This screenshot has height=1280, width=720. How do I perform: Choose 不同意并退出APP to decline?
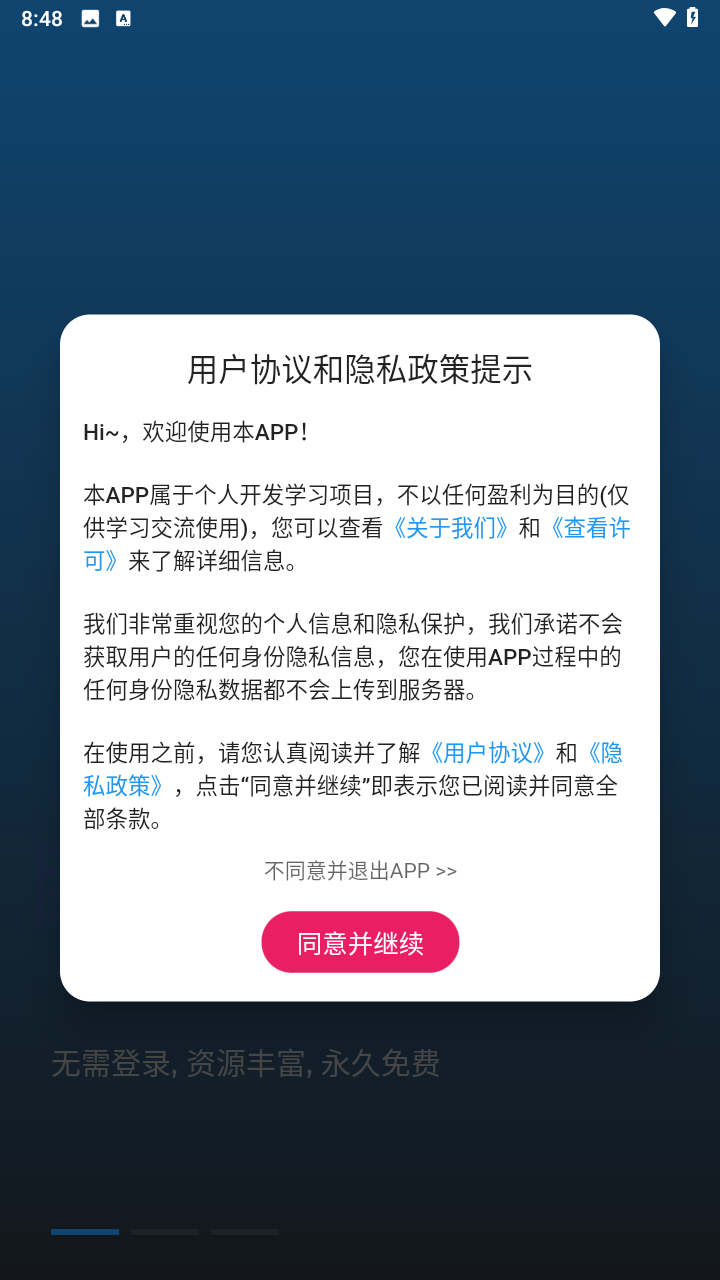tap(360, 870)
